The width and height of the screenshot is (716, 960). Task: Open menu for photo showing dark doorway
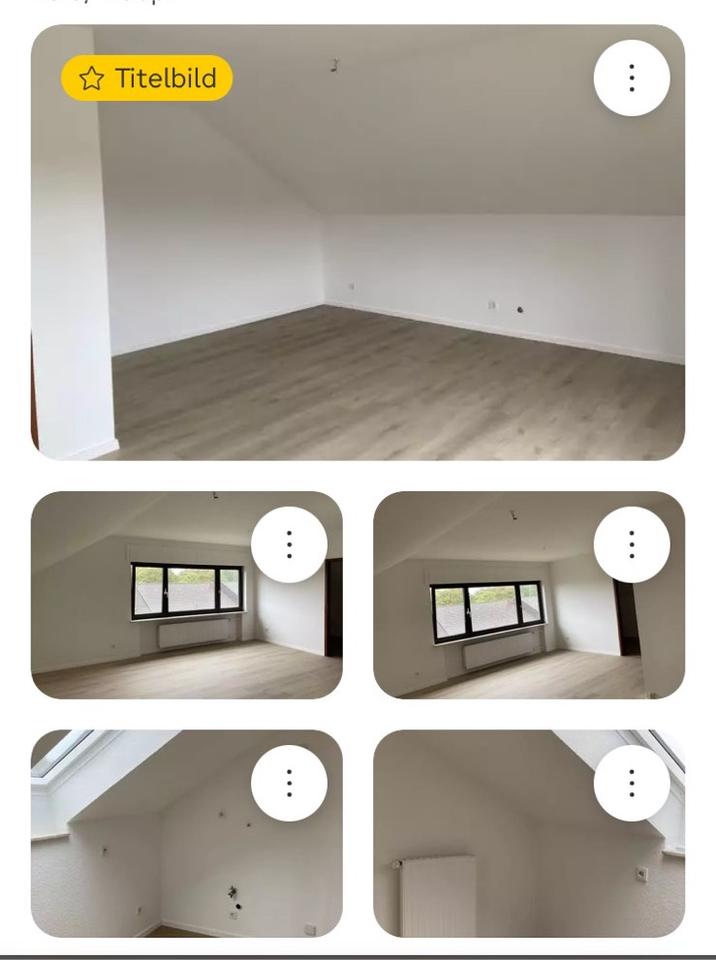click(631, 545)
